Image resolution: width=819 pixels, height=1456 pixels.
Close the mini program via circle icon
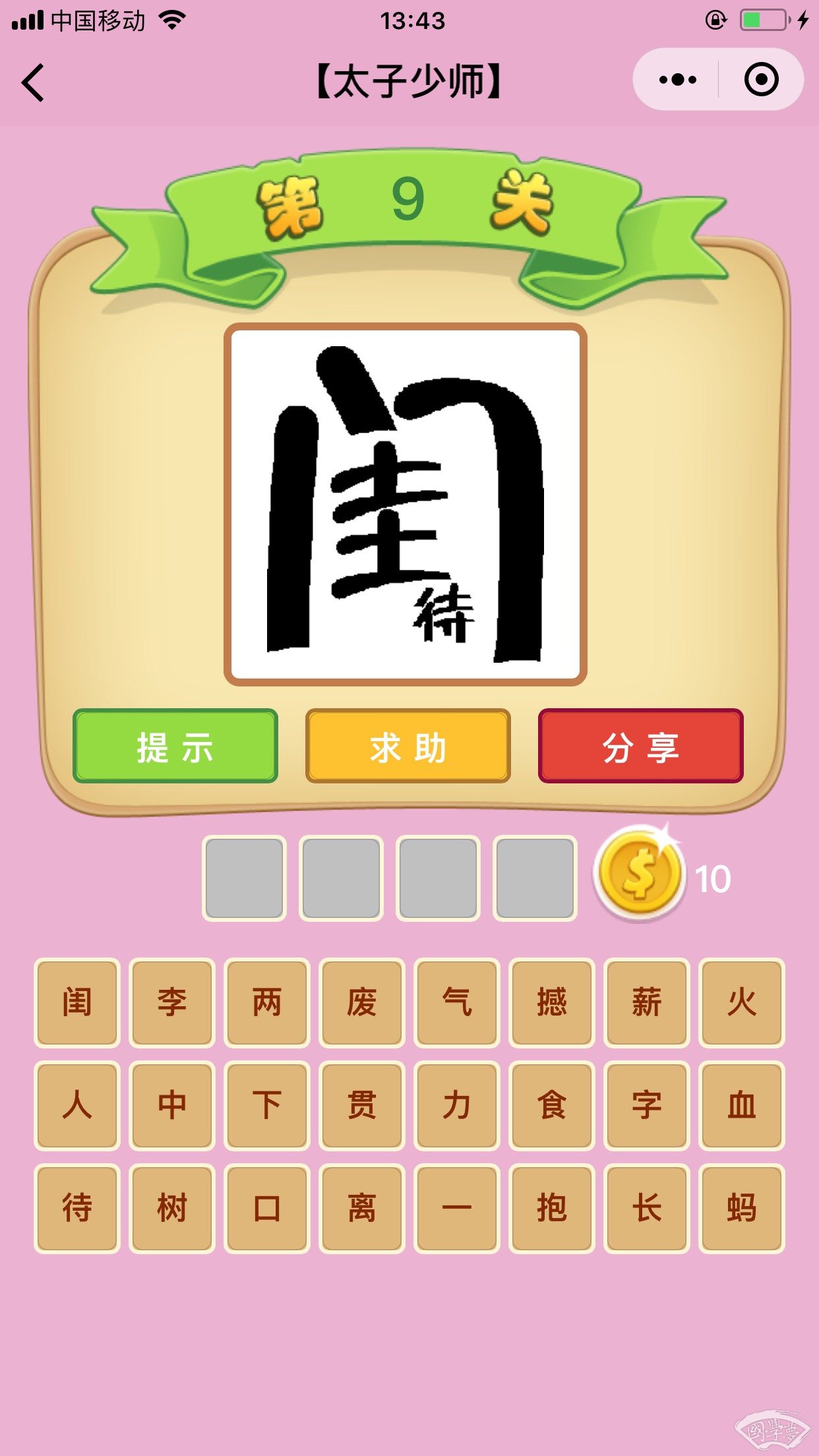pyautogui.click(x=761, y=80)
